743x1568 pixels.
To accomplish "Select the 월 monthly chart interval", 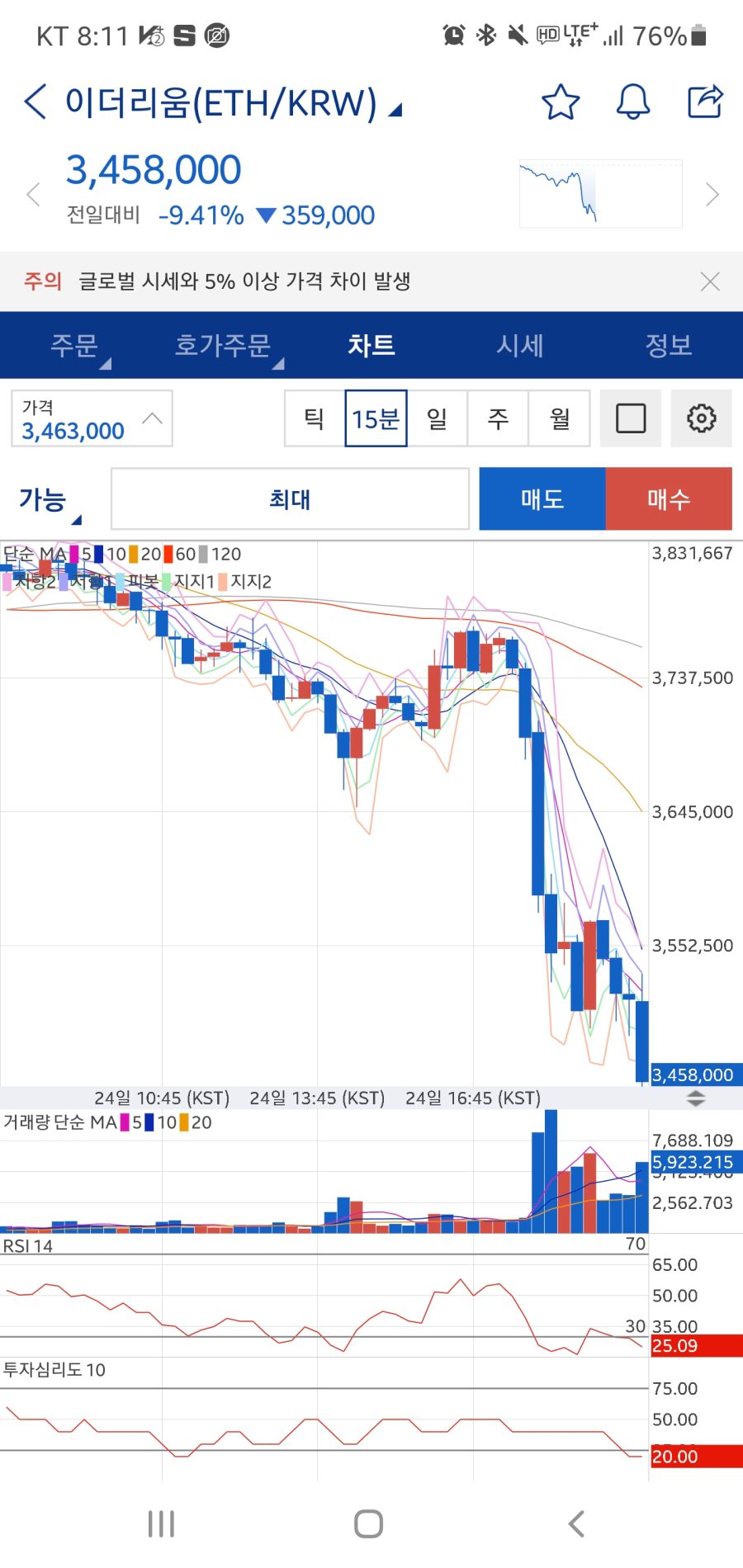I will pyautogui.click(x=559, y=418).
